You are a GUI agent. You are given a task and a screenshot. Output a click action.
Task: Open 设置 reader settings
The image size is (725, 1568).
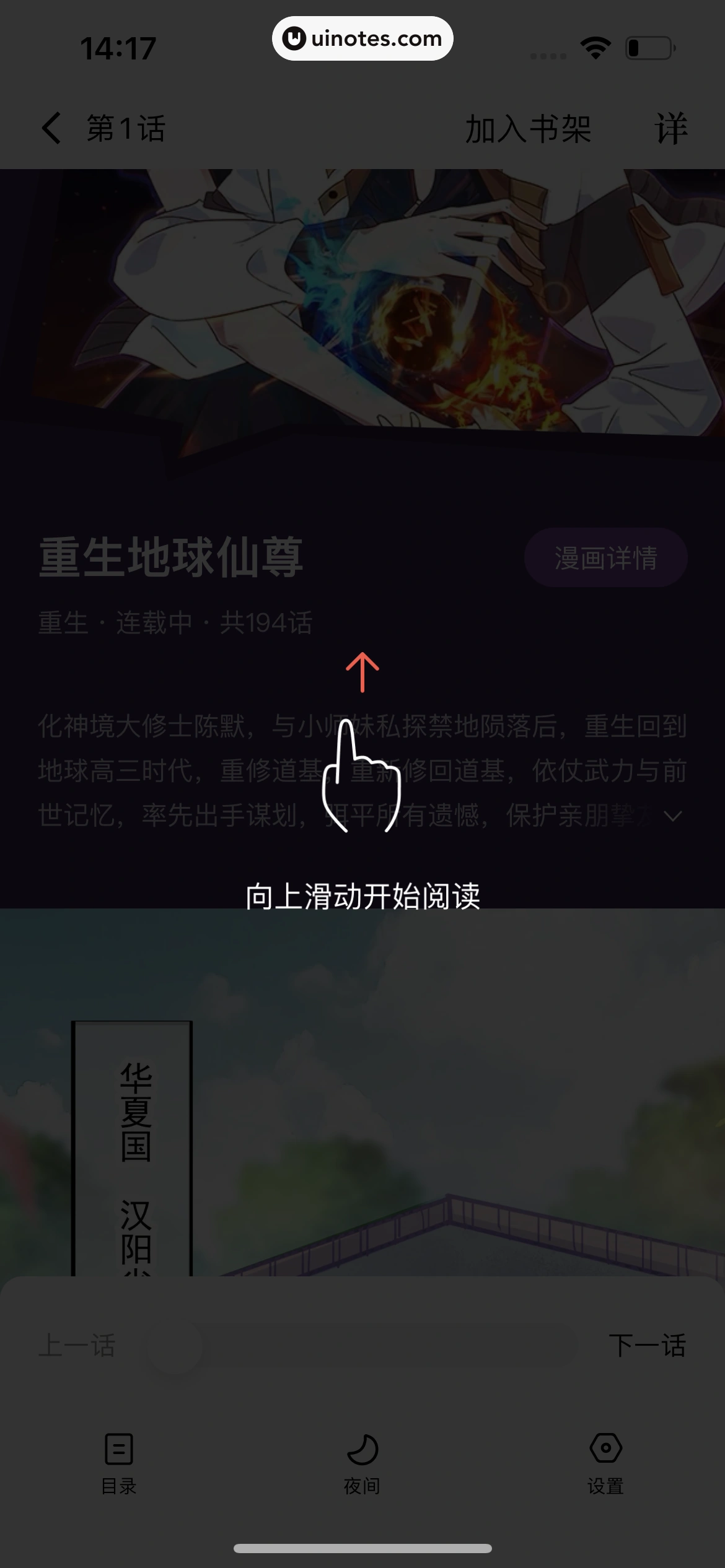605,1463
